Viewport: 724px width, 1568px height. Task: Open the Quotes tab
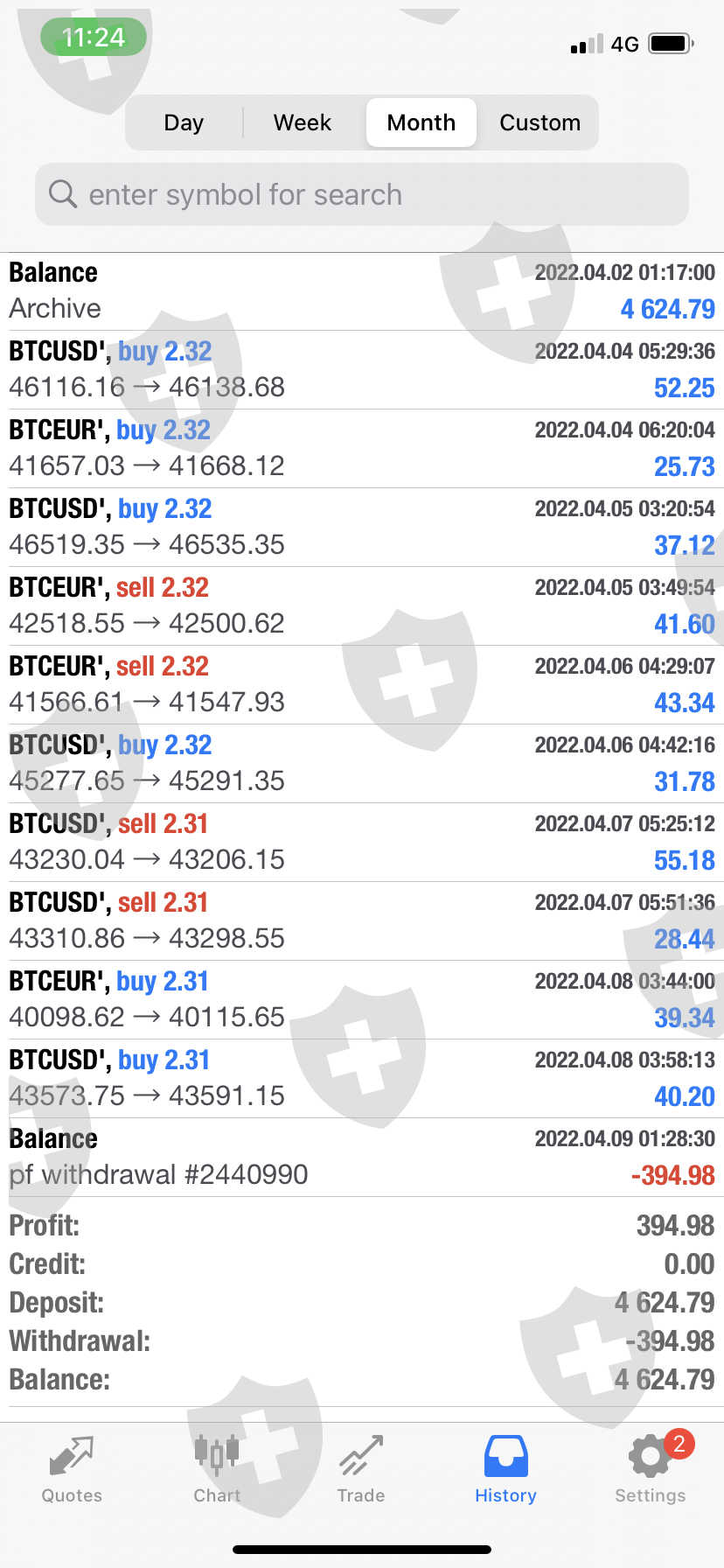tap(72, 1470)
